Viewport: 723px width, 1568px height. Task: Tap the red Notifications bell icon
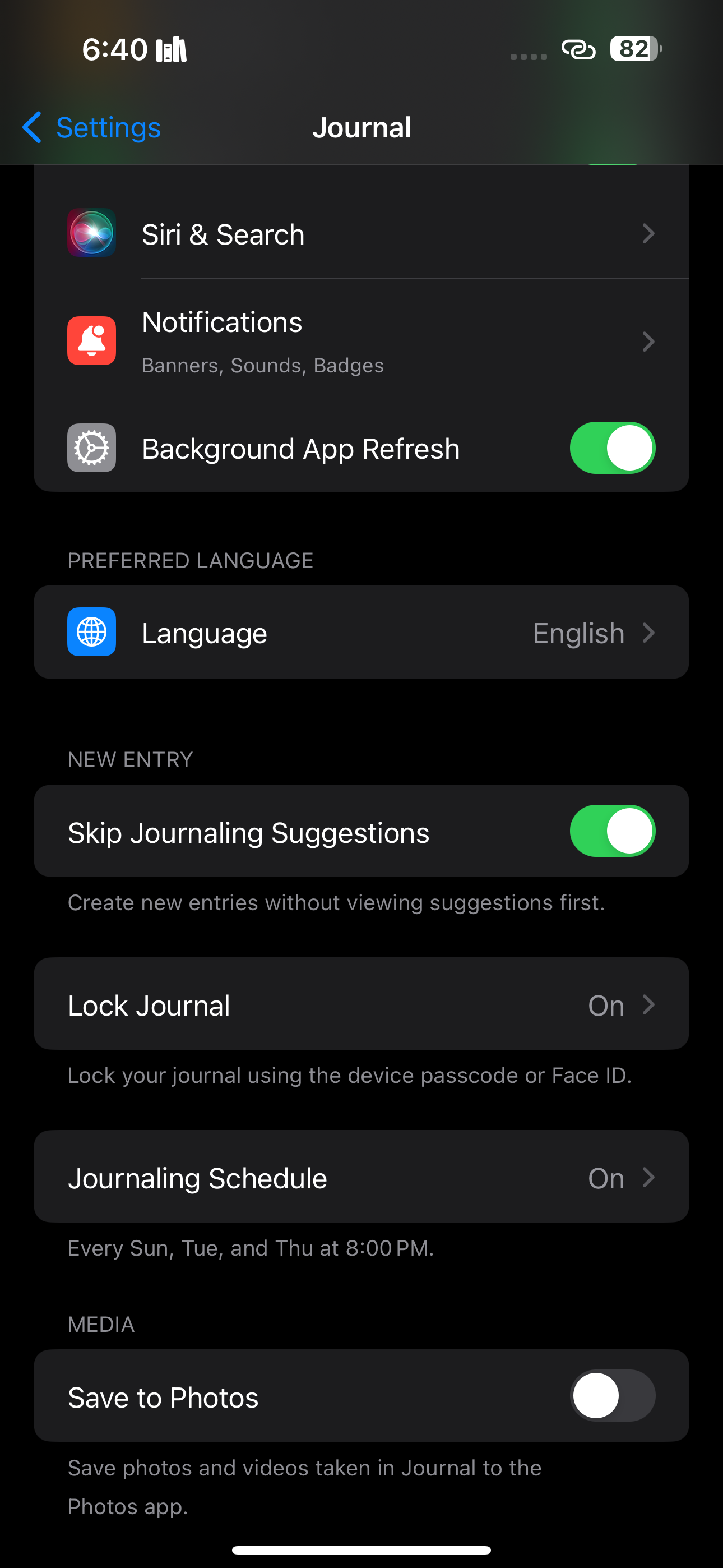91,341
